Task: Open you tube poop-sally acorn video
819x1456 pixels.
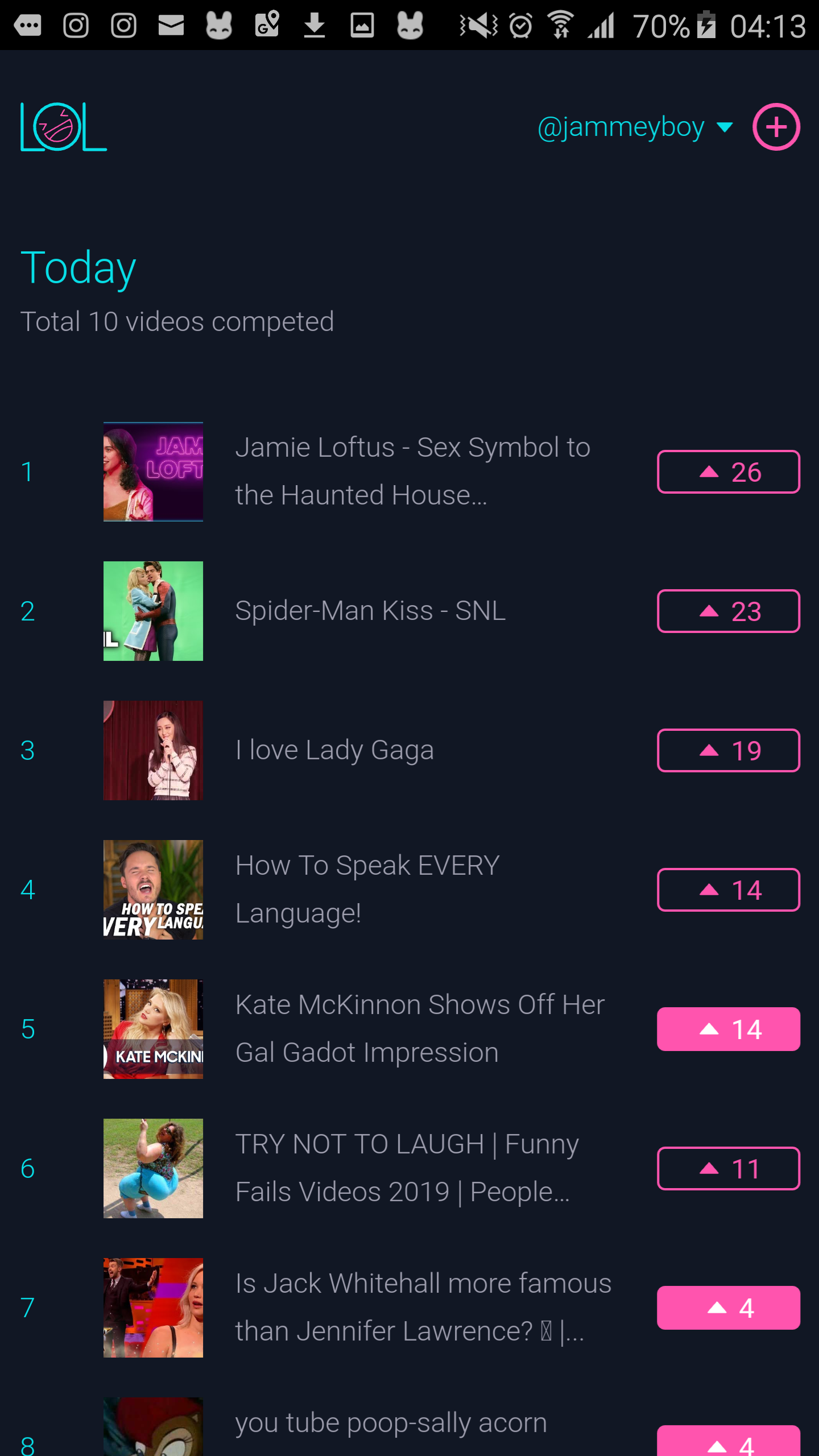Action: (391, 1422)
